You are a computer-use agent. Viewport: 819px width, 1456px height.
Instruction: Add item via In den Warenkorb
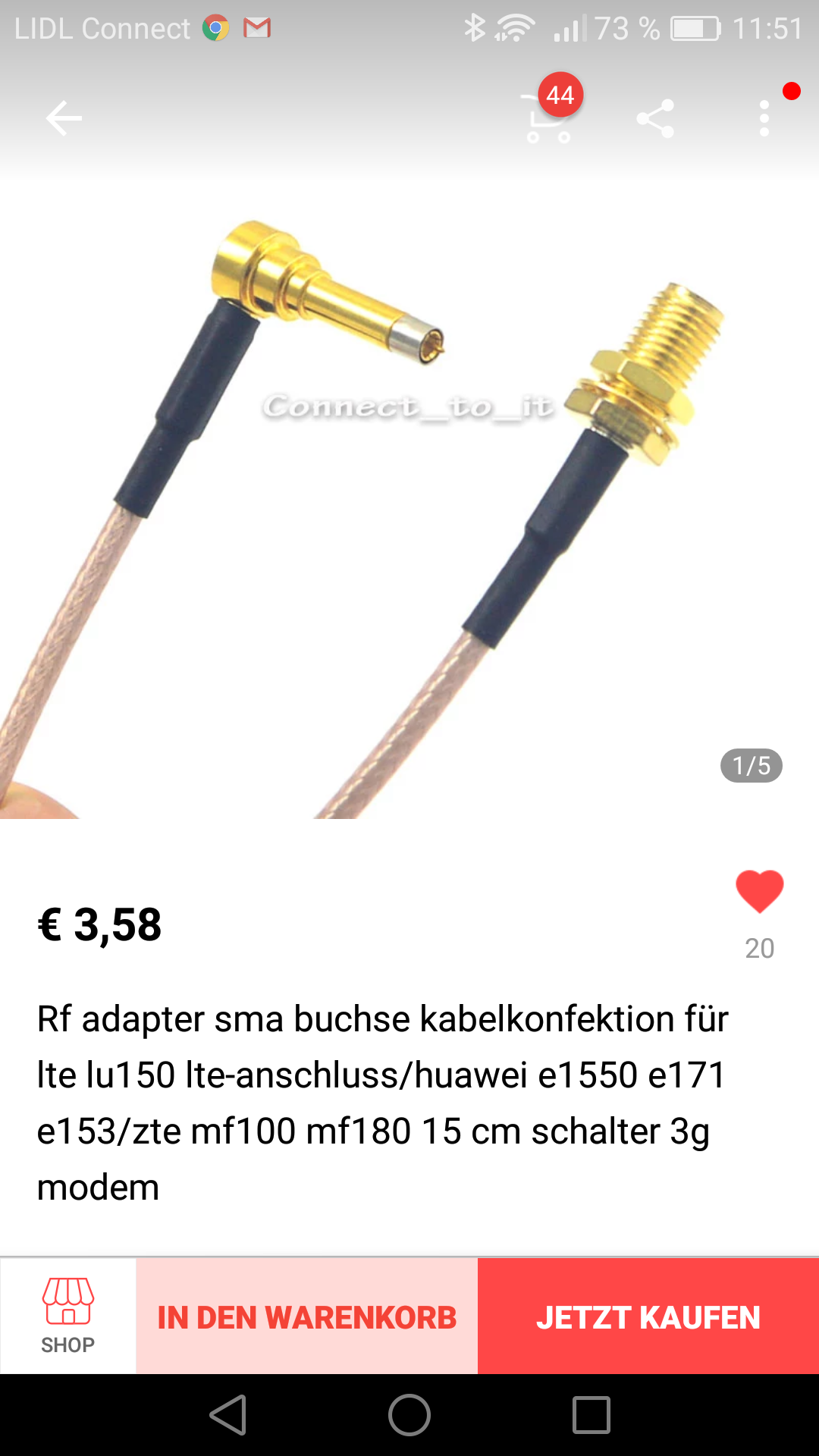(307, 1316)
